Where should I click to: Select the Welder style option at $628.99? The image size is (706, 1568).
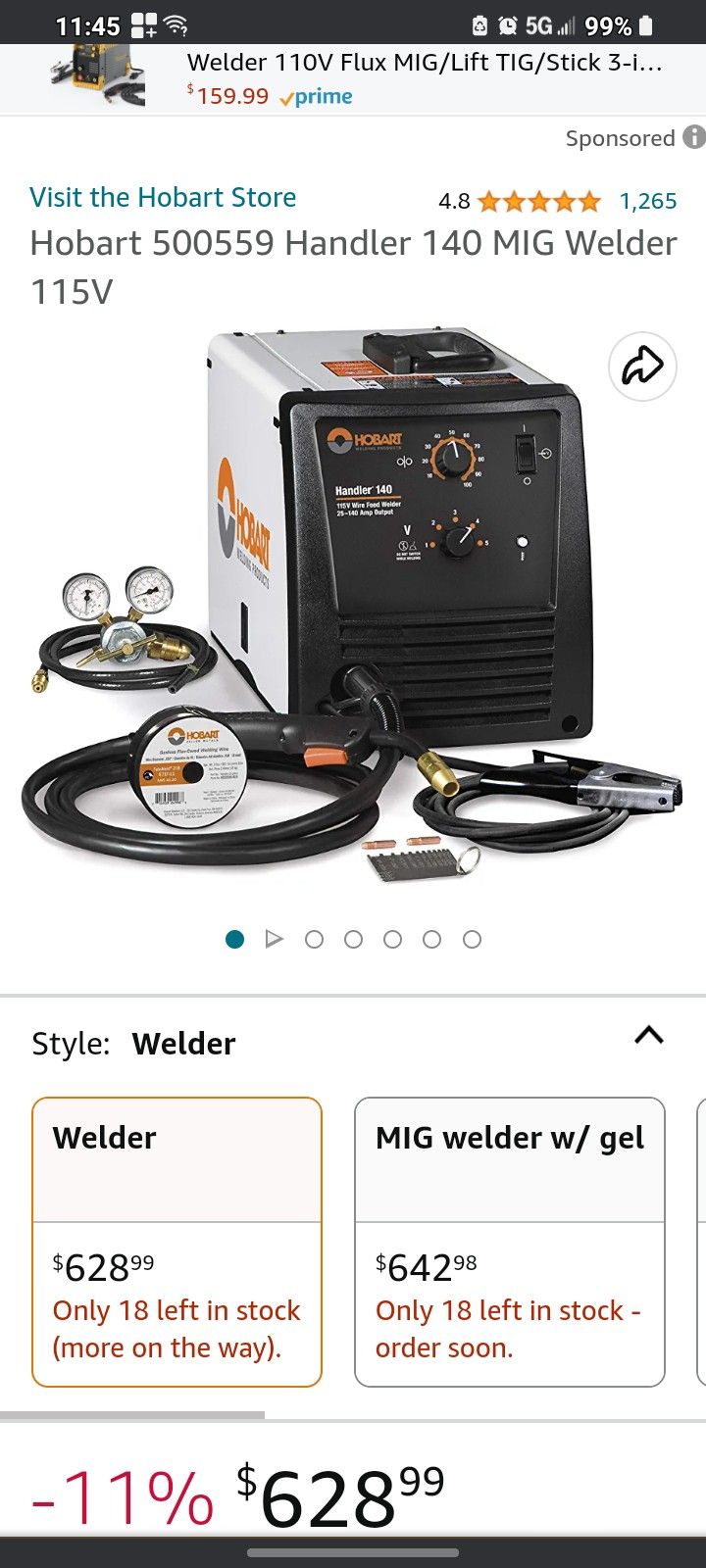coord(176,1242)
